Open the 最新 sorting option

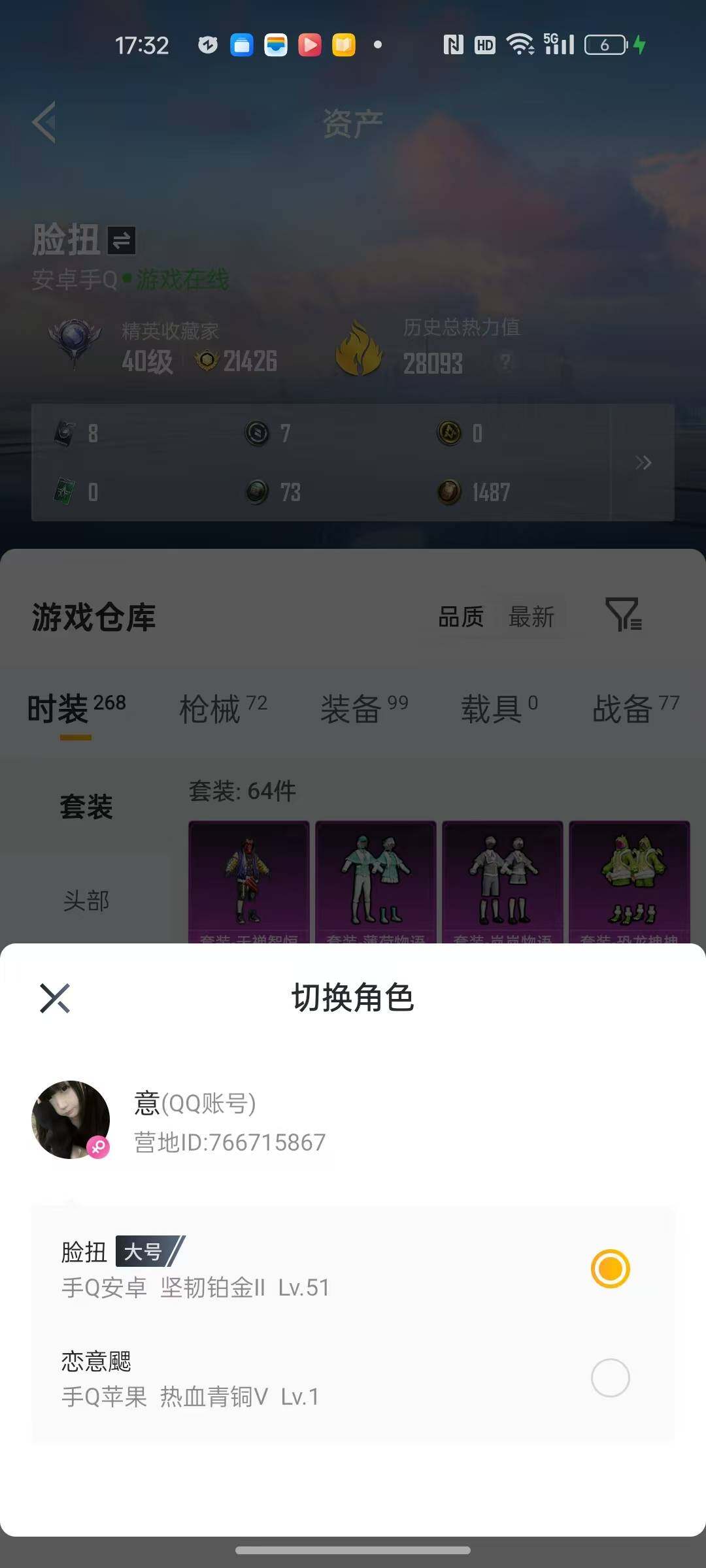[x=532, y=617]
